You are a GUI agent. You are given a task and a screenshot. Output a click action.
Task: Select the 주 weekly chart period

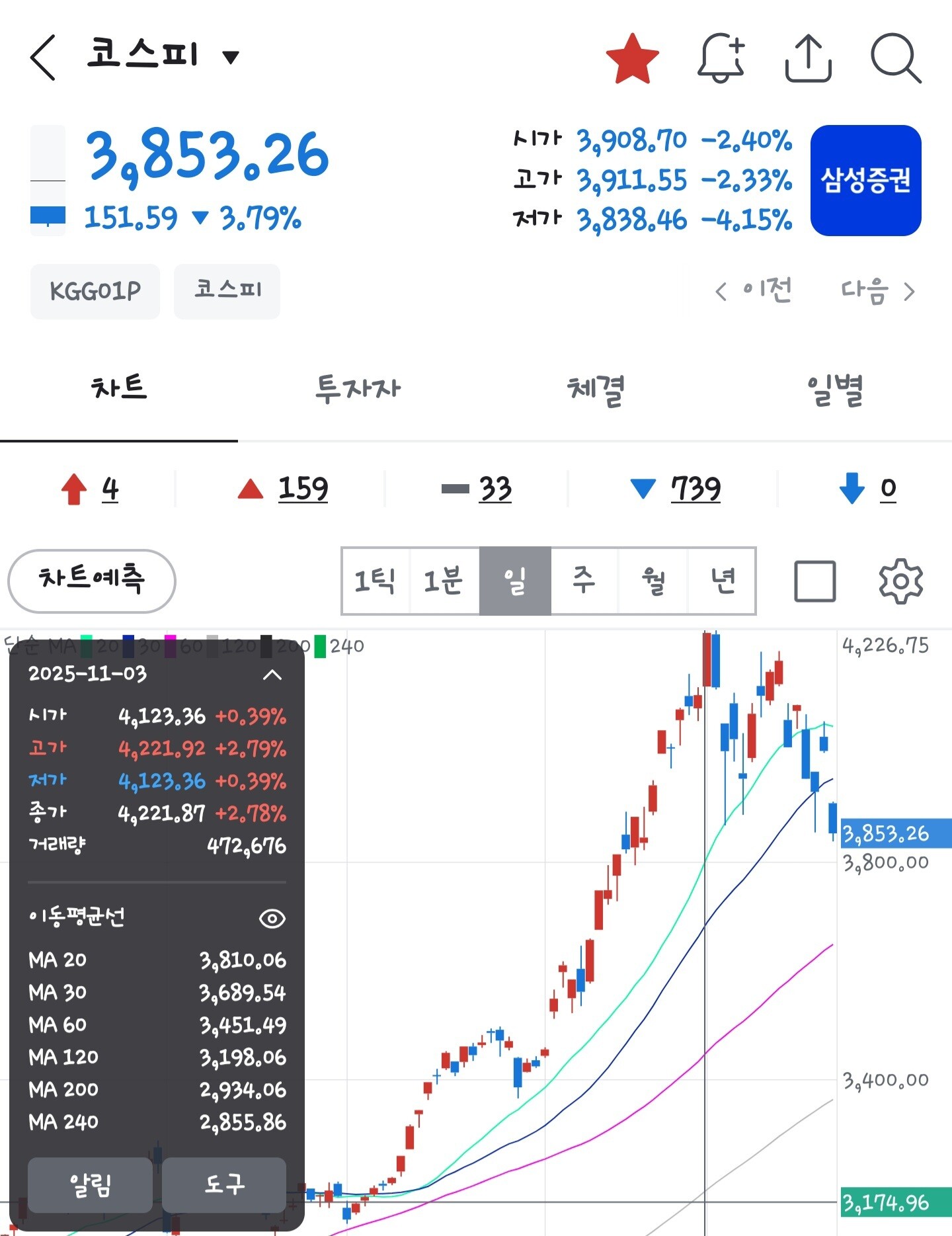[x=584, y=581]
